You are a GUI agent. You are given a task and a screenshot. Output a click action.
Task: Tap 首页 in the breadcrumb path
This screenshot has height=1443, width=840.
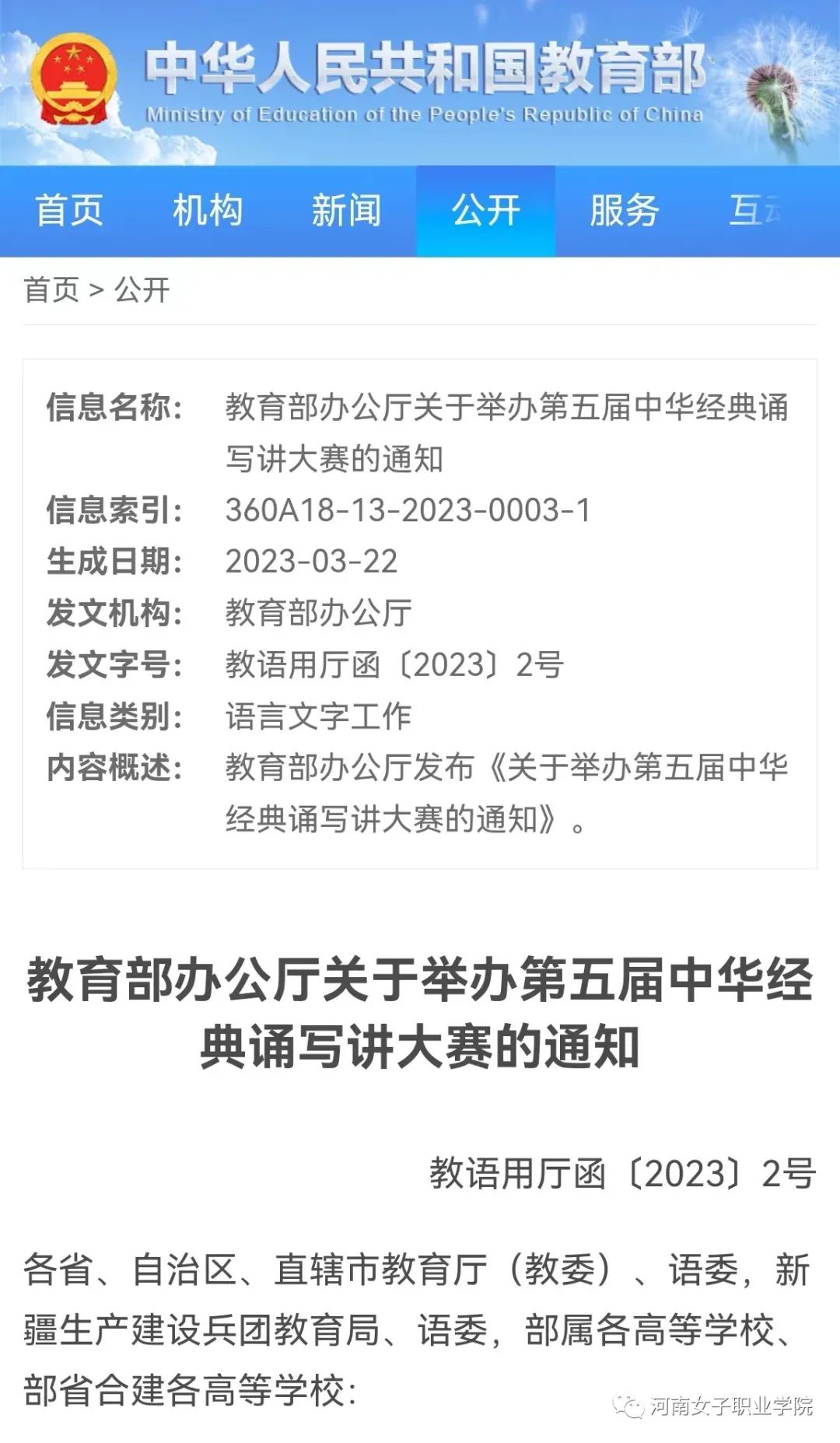point(51,290)
